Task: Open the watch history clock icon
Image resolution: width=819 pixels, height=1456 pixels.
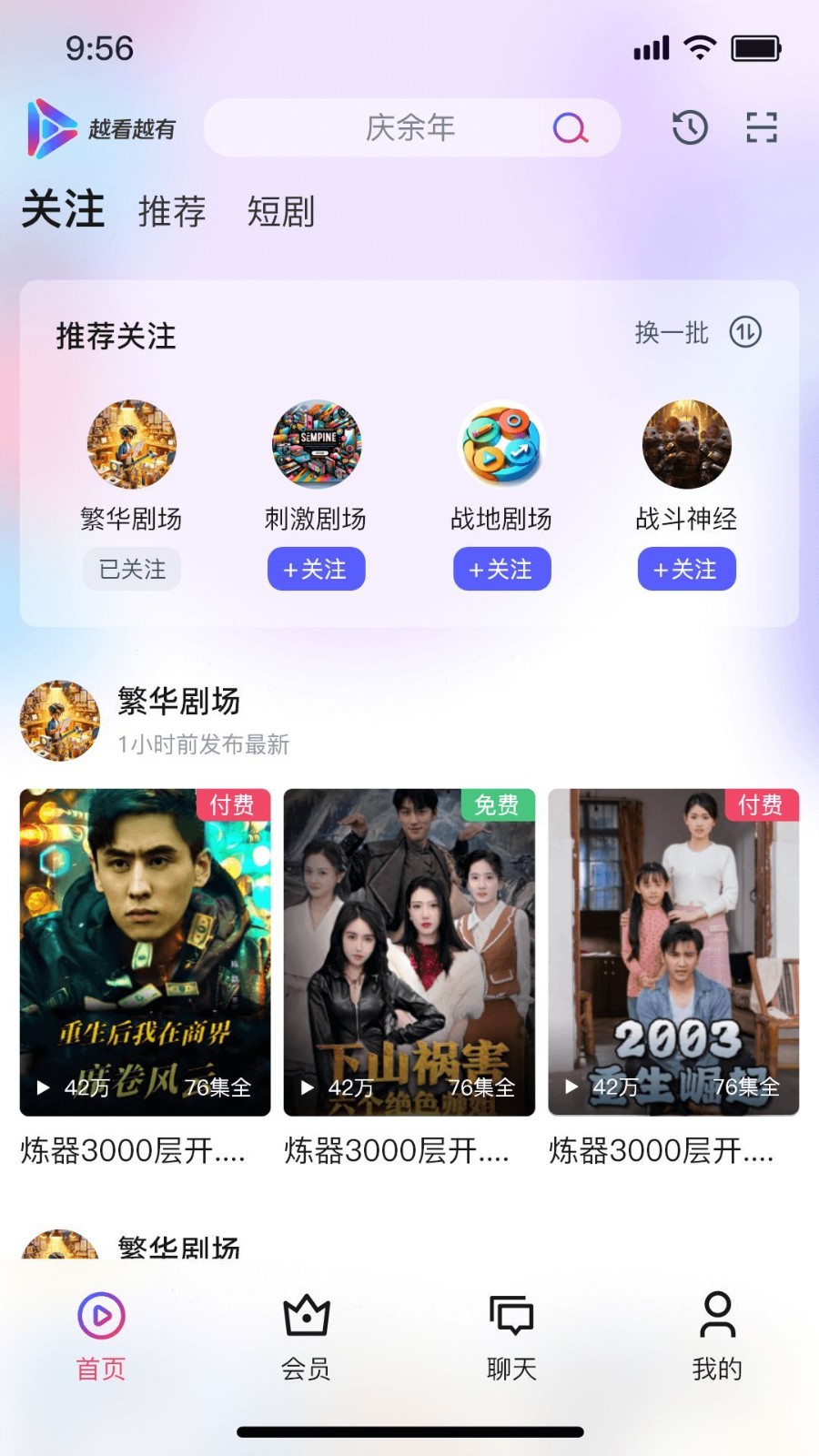Action: 690,127
